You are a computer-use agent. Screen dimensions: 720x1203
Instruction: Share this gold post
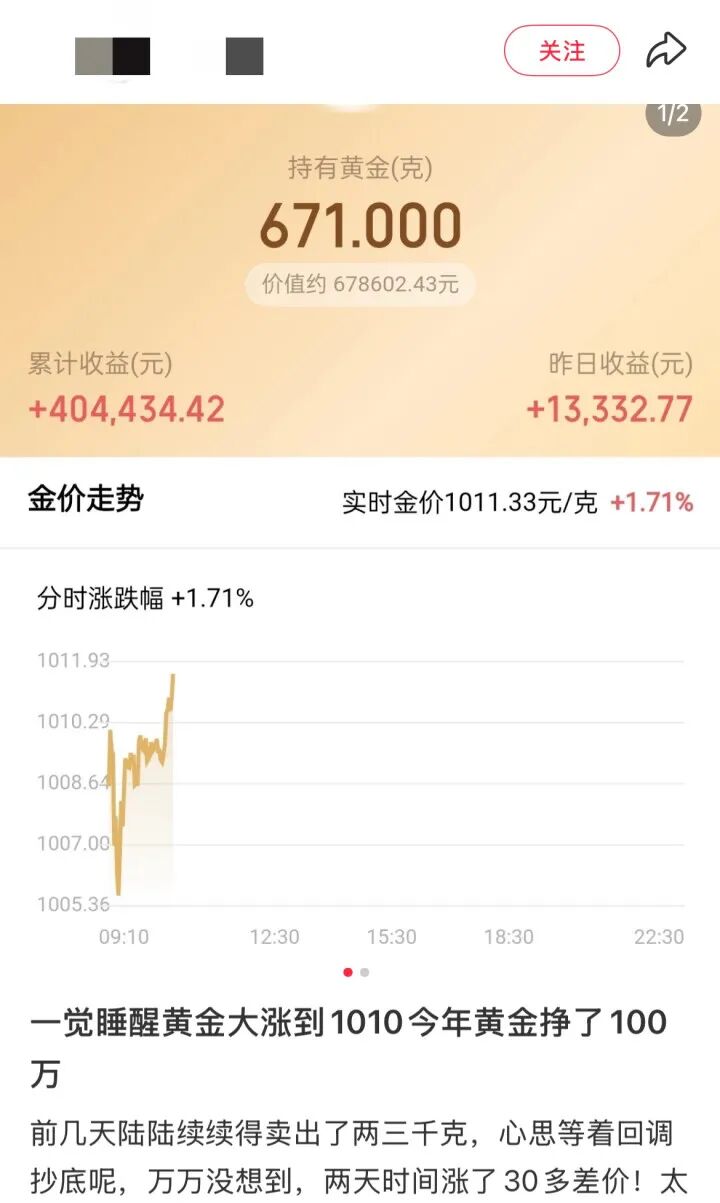[x=666, y=50]
